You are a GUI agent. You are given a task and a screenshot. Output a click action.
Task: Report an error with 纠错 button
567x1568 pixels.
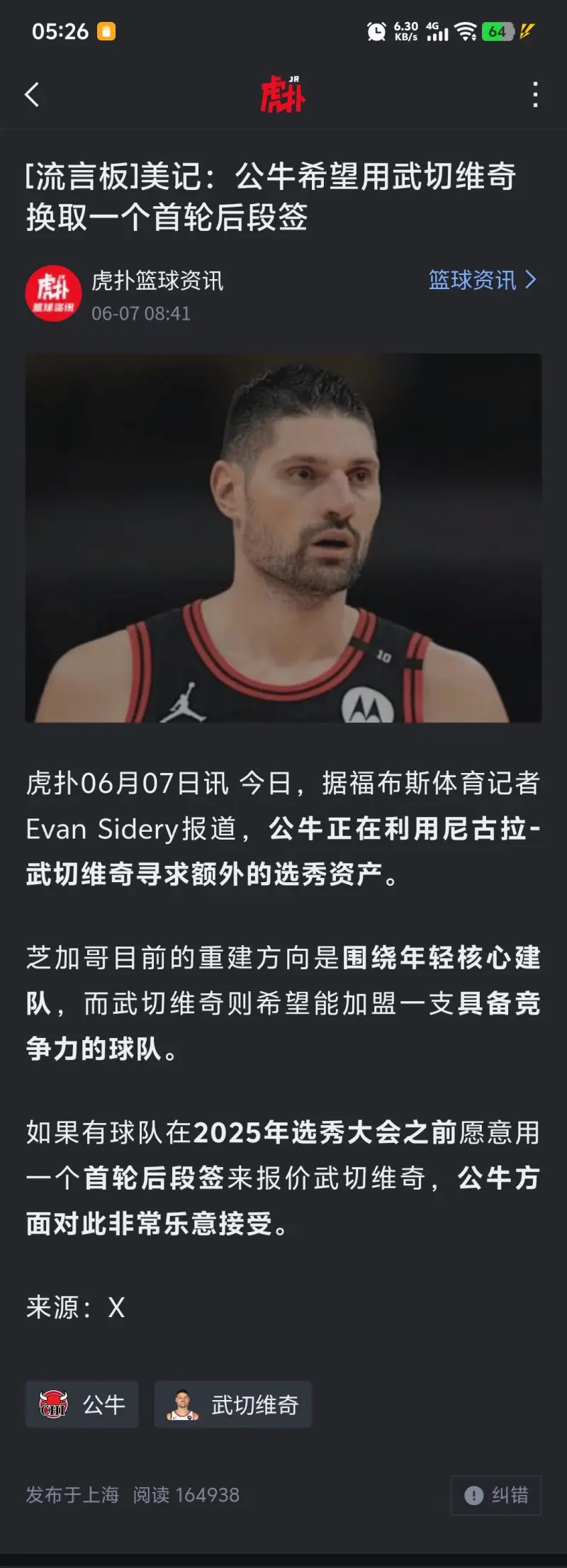pyautogui.click(x=496, y=1495)
